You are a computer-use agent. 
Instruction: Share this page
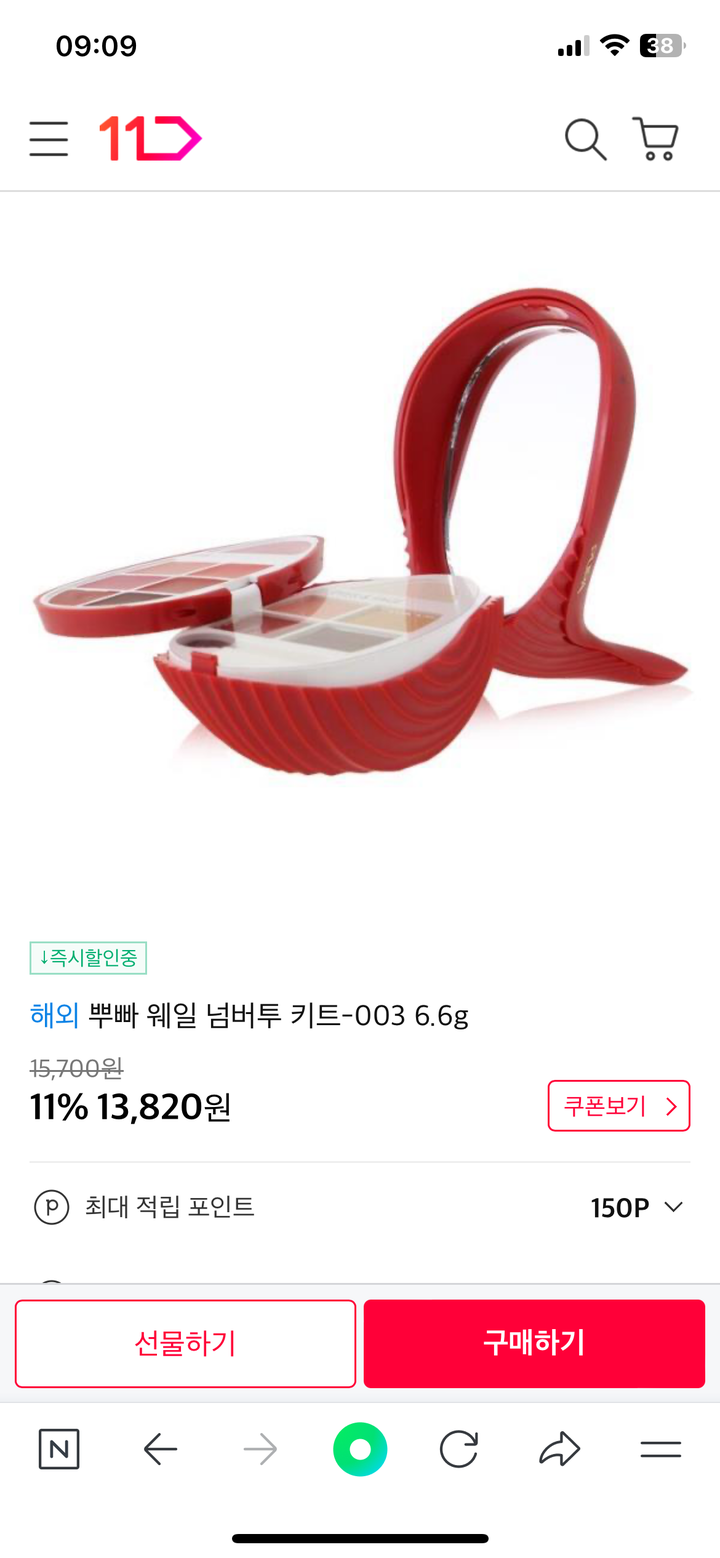pos(559,1449)
